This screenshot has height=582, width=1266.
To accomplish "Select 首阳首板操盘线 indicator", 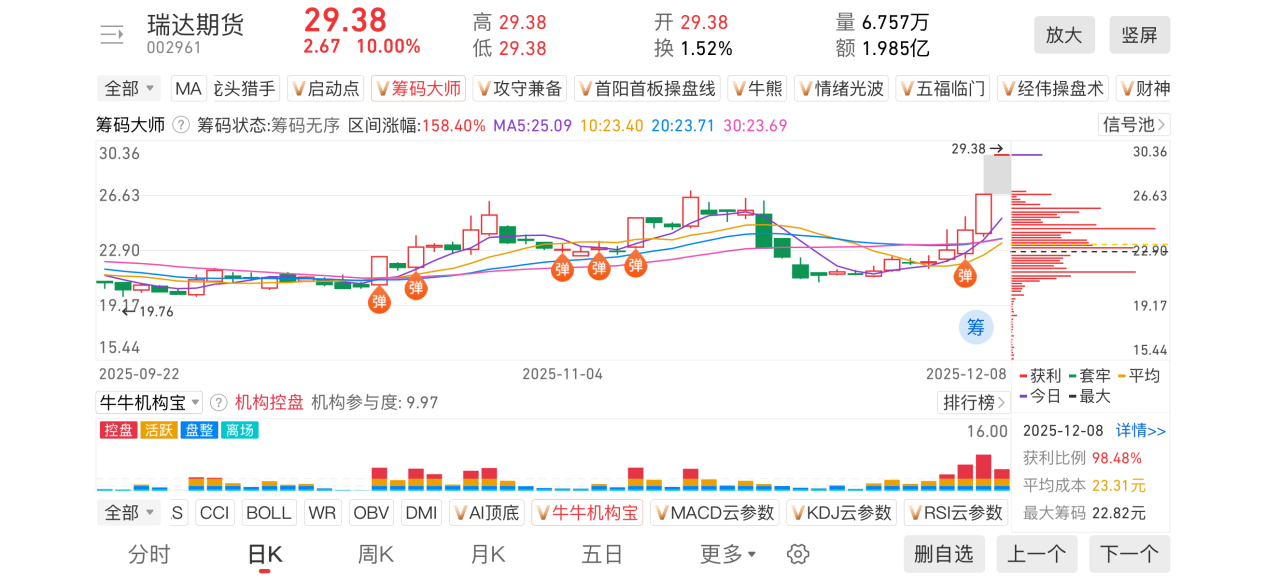I will tap(647, 89).
